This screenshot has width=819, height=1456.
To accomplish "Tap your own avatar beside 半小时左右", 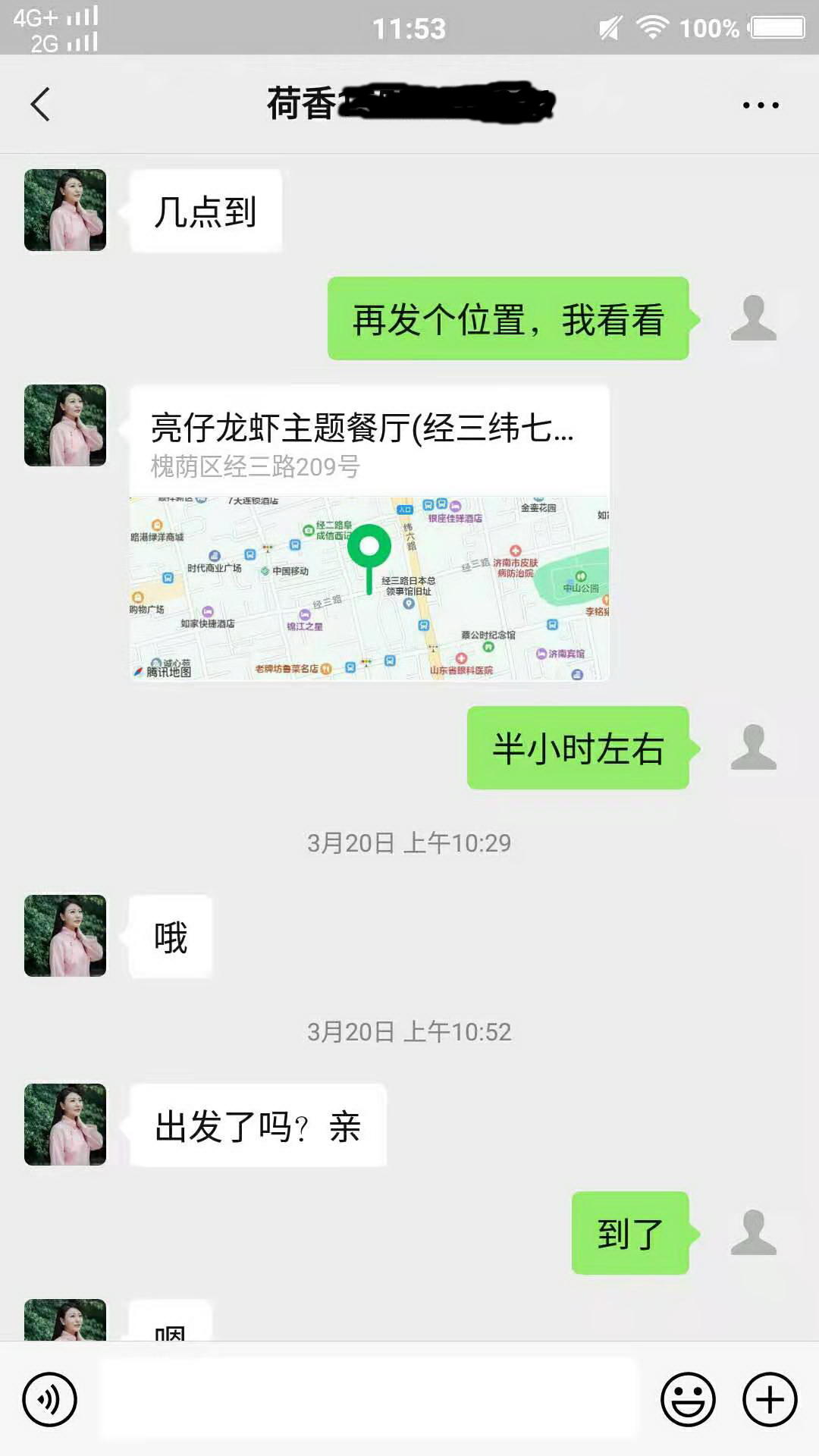I will click(x=752, y=747).
